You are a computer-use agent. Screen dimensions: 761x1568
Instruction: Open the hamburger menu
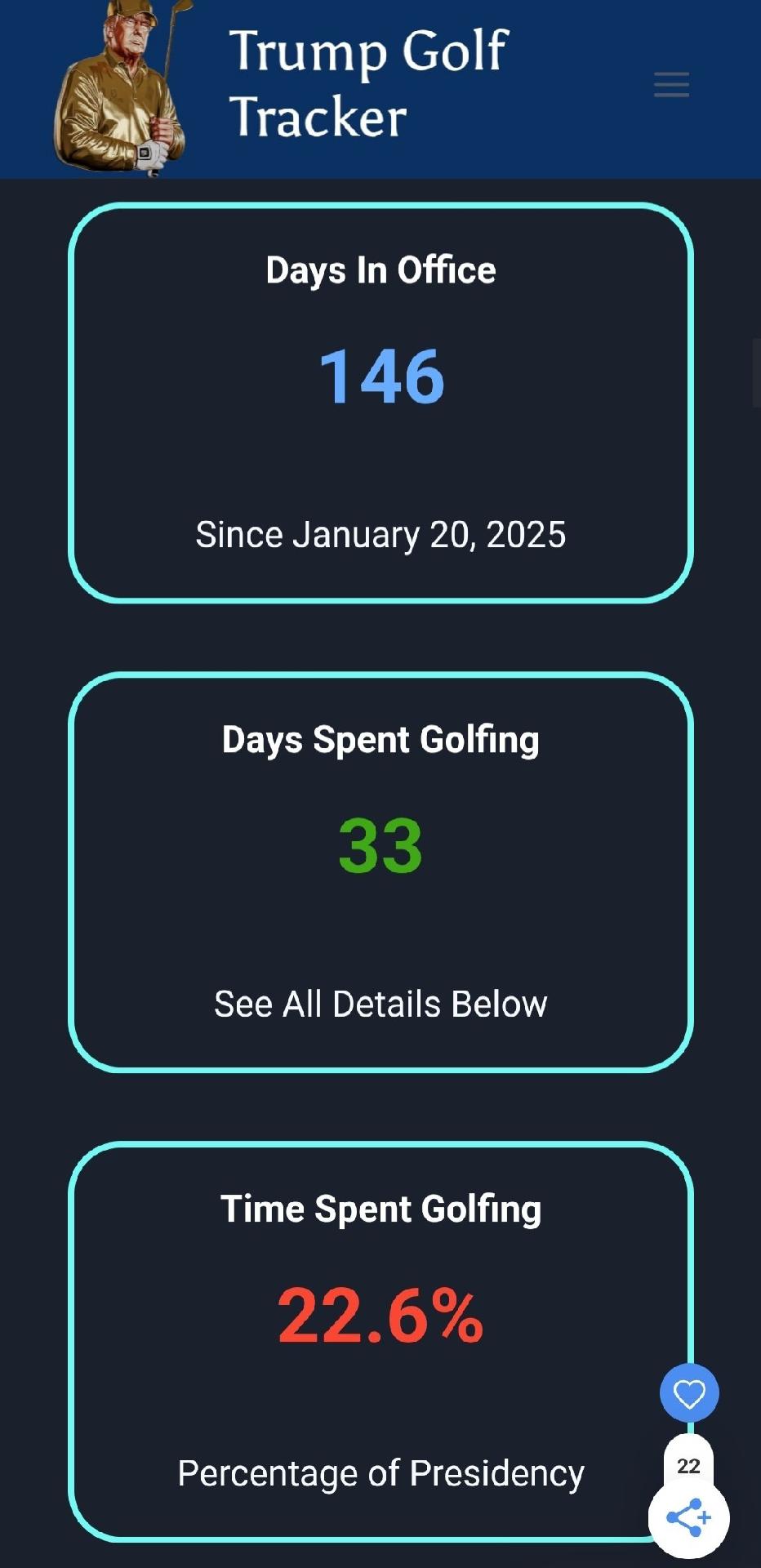tap(671, 85)
